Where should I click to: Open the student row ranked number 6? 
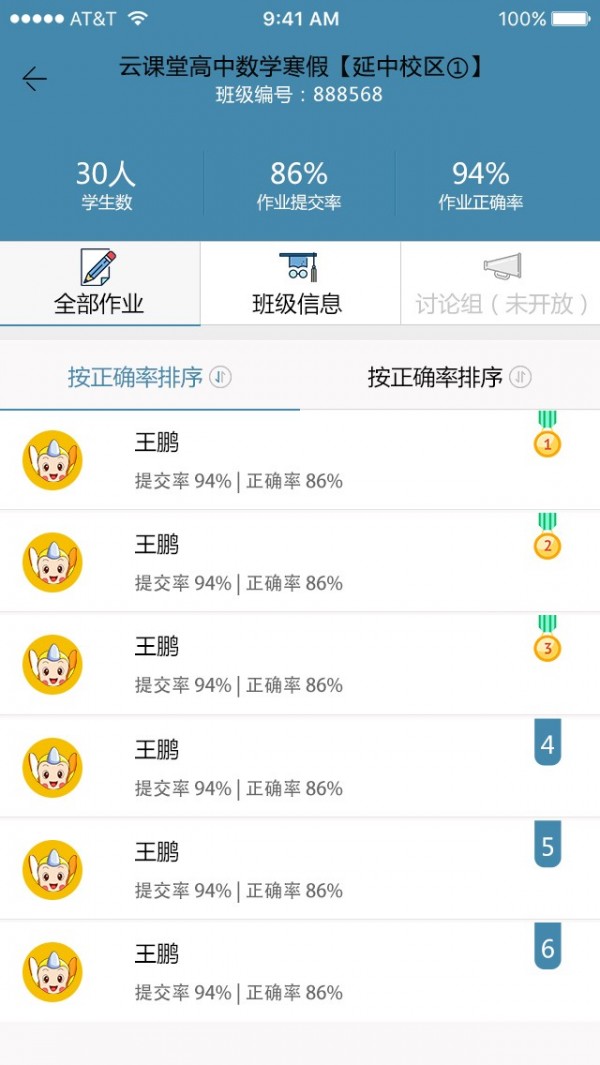click(x=299, y=972)
